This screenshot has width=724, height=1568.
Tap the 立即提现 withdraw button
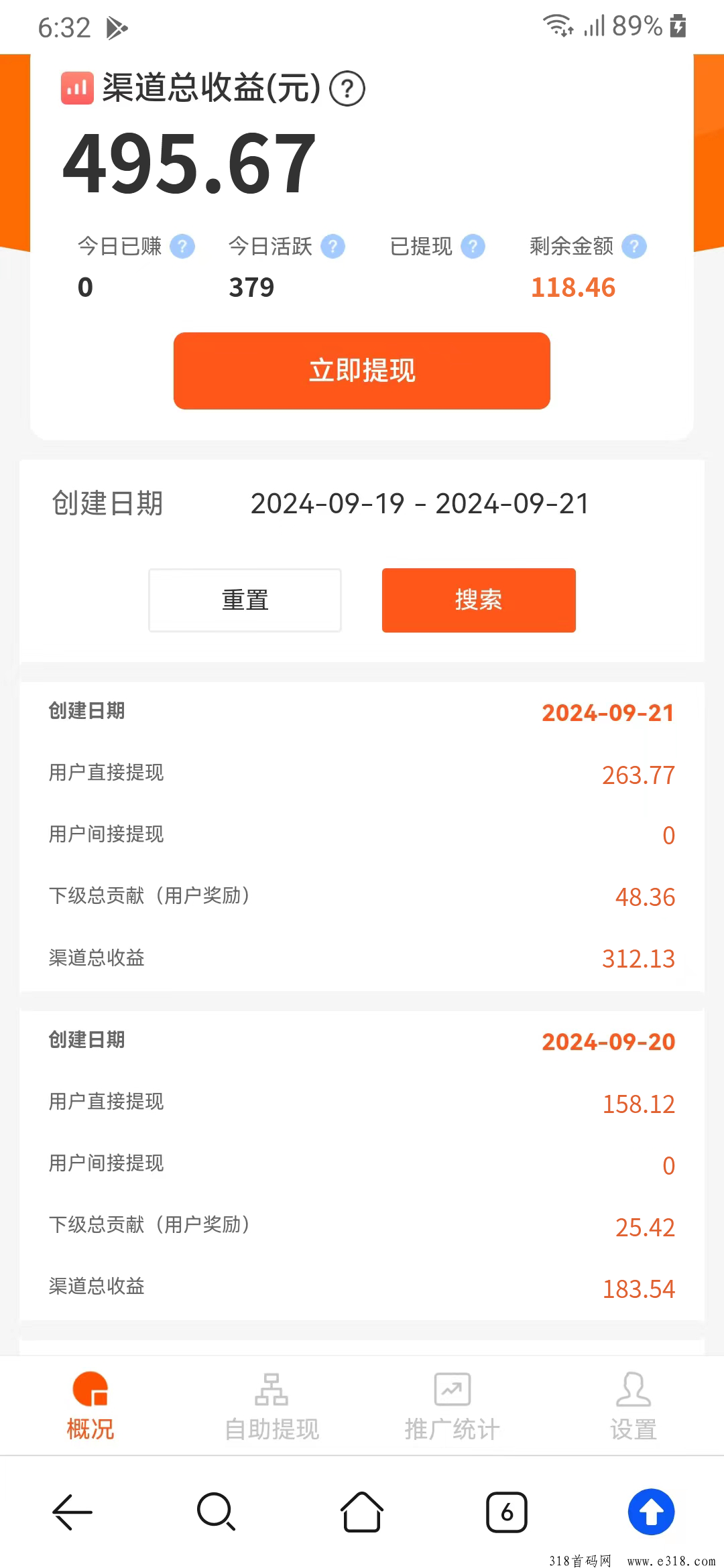[x=362, y=371]
